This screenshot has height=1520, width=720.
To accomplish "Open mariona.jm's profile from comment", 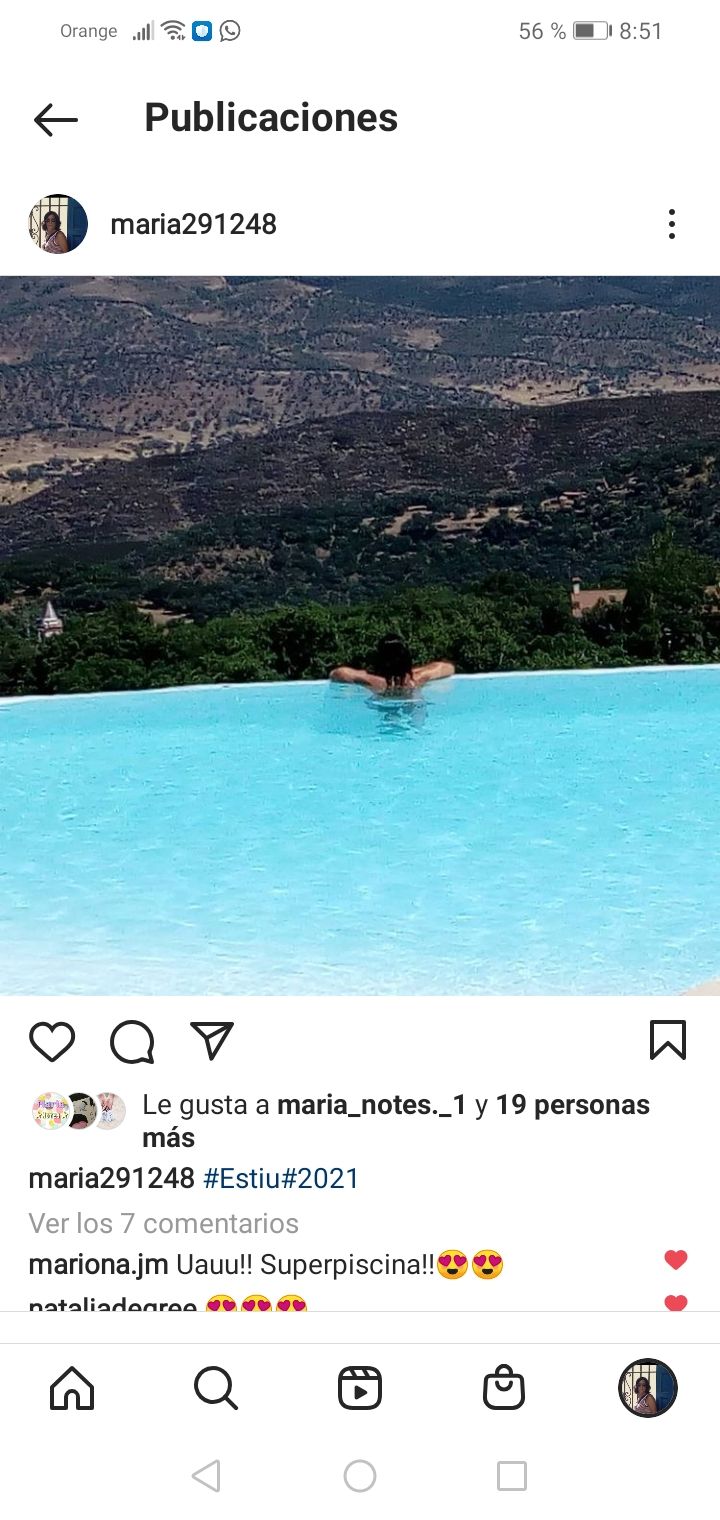I will [98, 1265].
